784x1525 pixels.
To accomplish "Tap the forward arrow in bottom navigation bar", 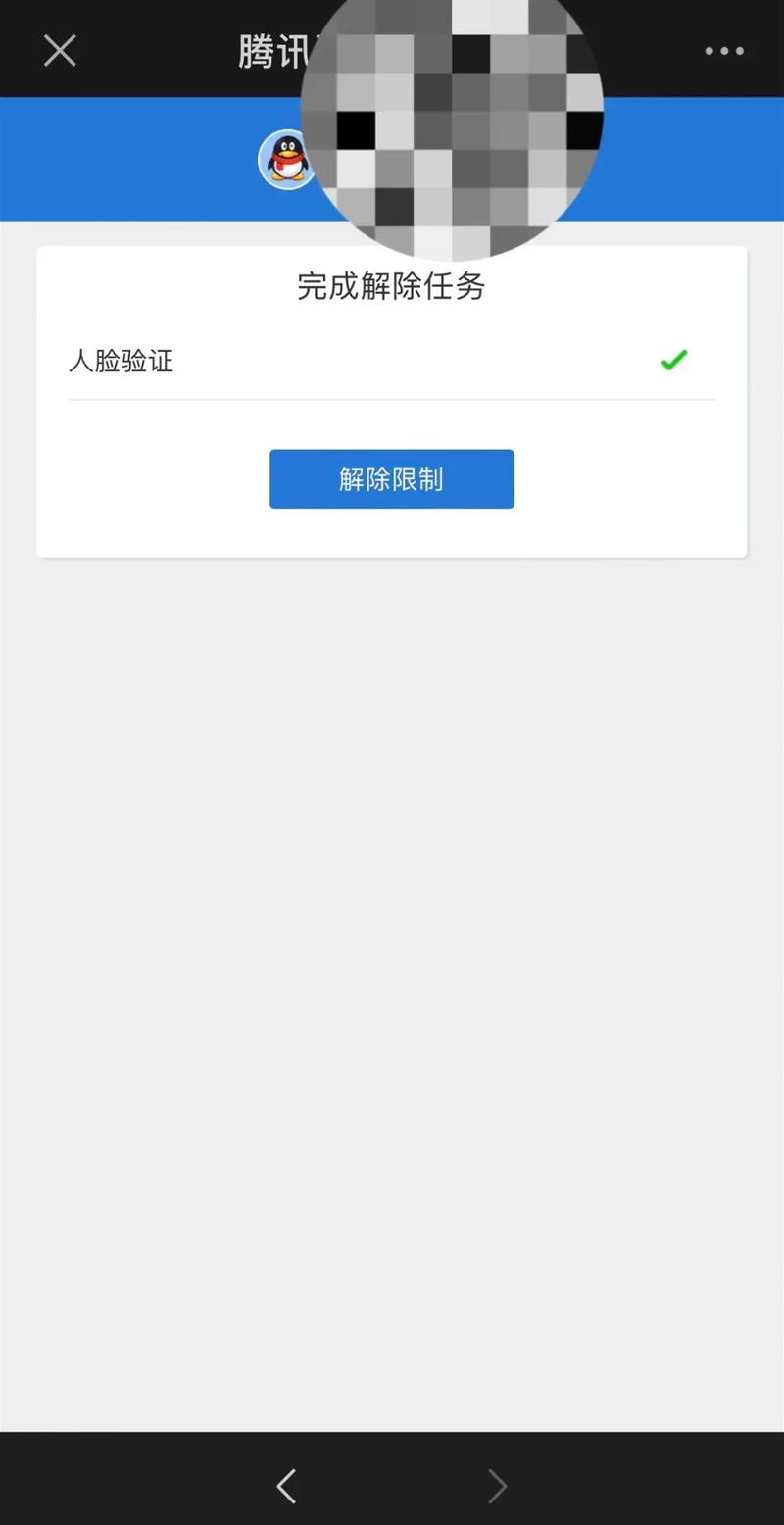I will (x=497, y=1485).
